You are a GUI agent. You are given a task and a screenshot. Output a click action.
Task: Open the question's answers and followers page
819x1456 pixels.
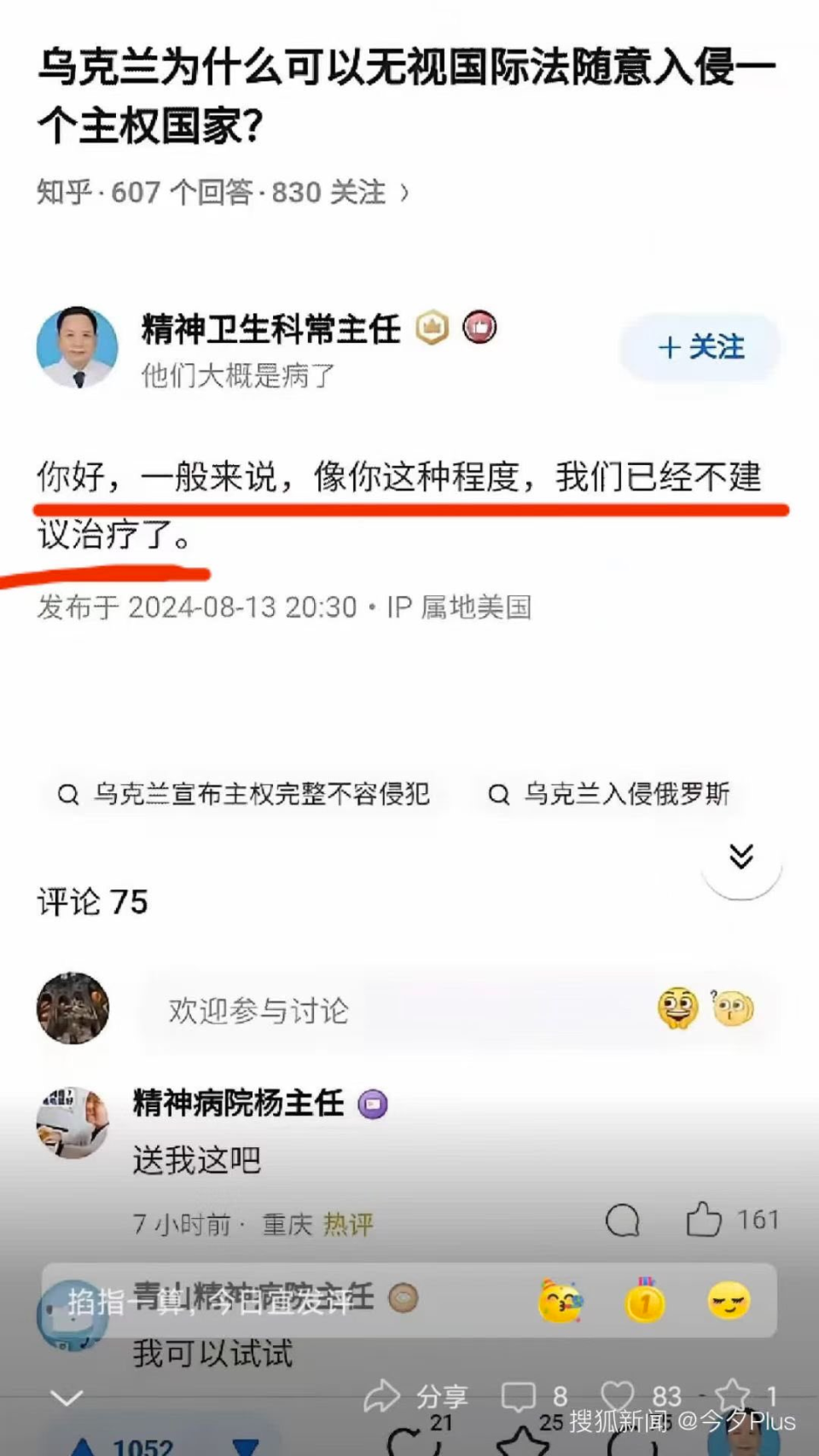pos(224,193)
